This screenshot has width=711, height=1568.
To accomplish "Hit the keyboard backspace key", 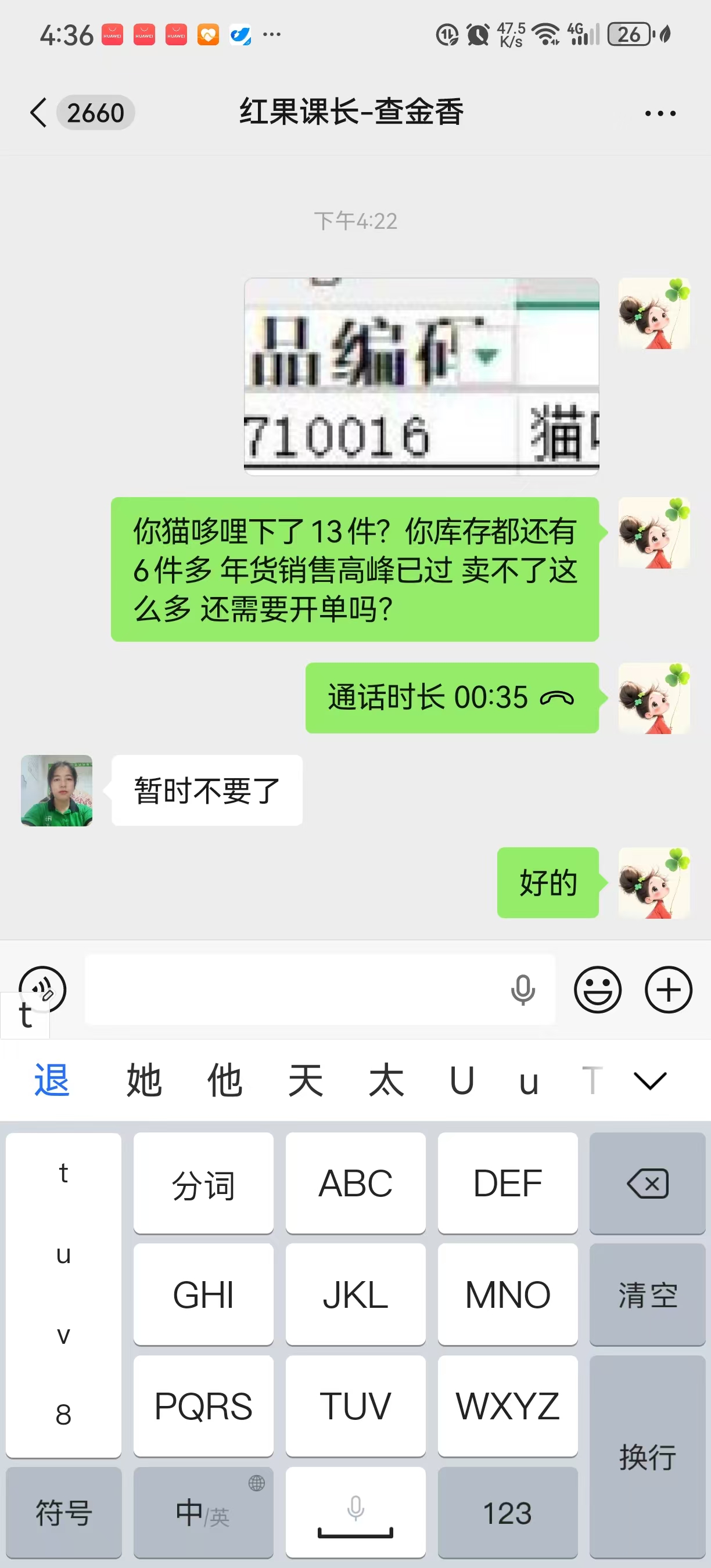I will coord(647,1184).
